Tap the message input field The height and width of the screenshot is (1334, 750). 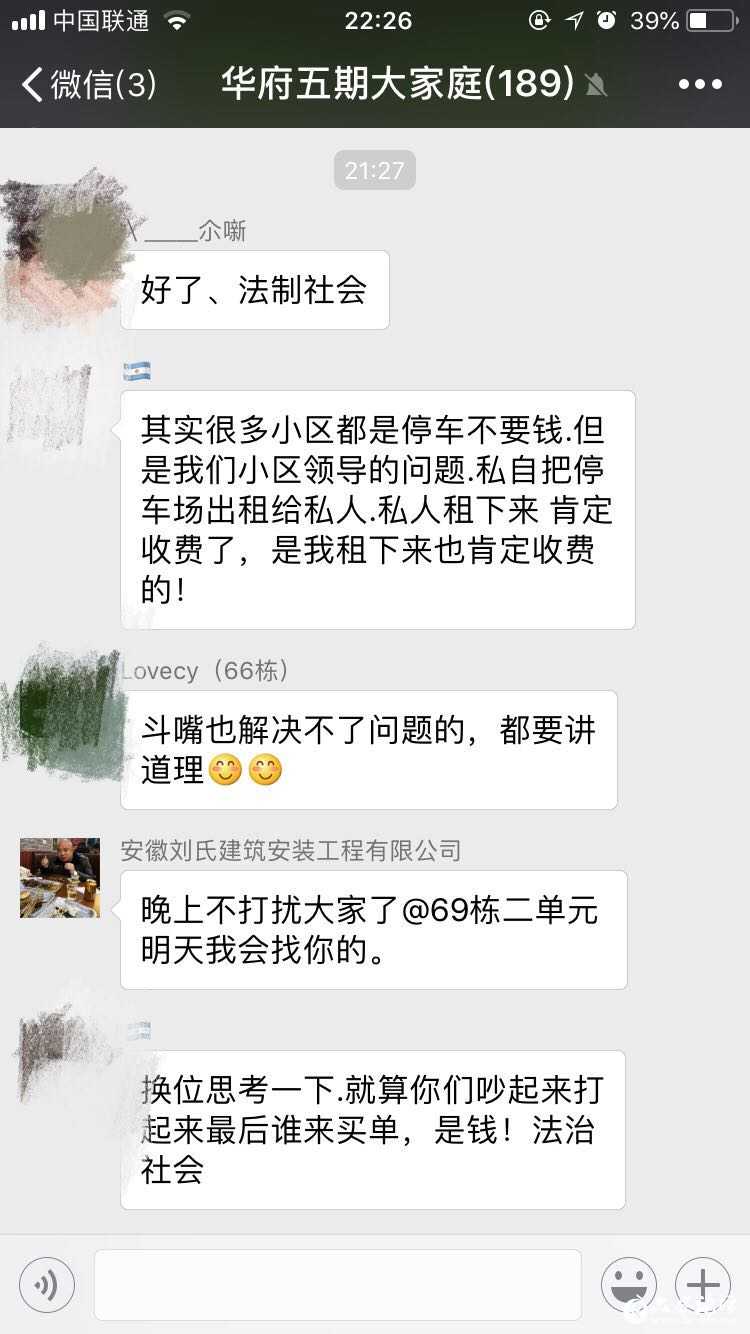(340, 1284)
